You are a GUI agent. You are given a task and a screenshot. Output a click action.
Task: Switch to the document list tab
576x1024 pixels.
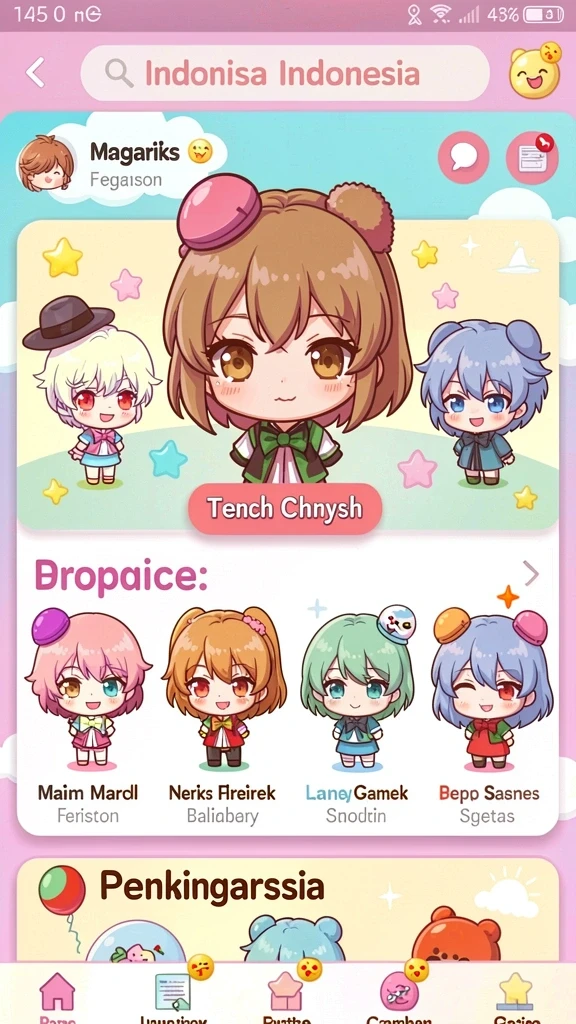click(173, 995)
